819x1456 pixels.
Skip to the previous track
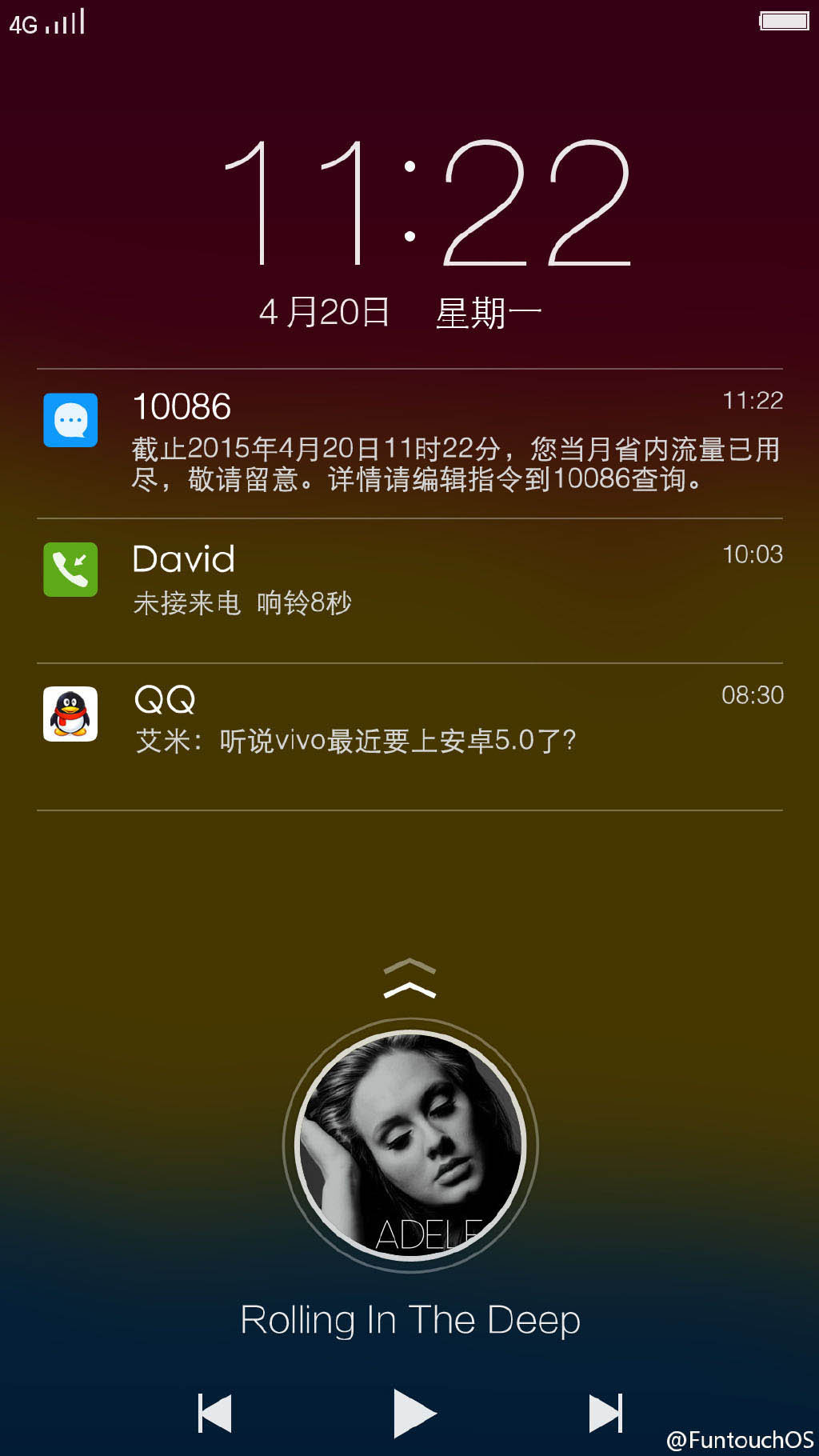click(215, 1413)
